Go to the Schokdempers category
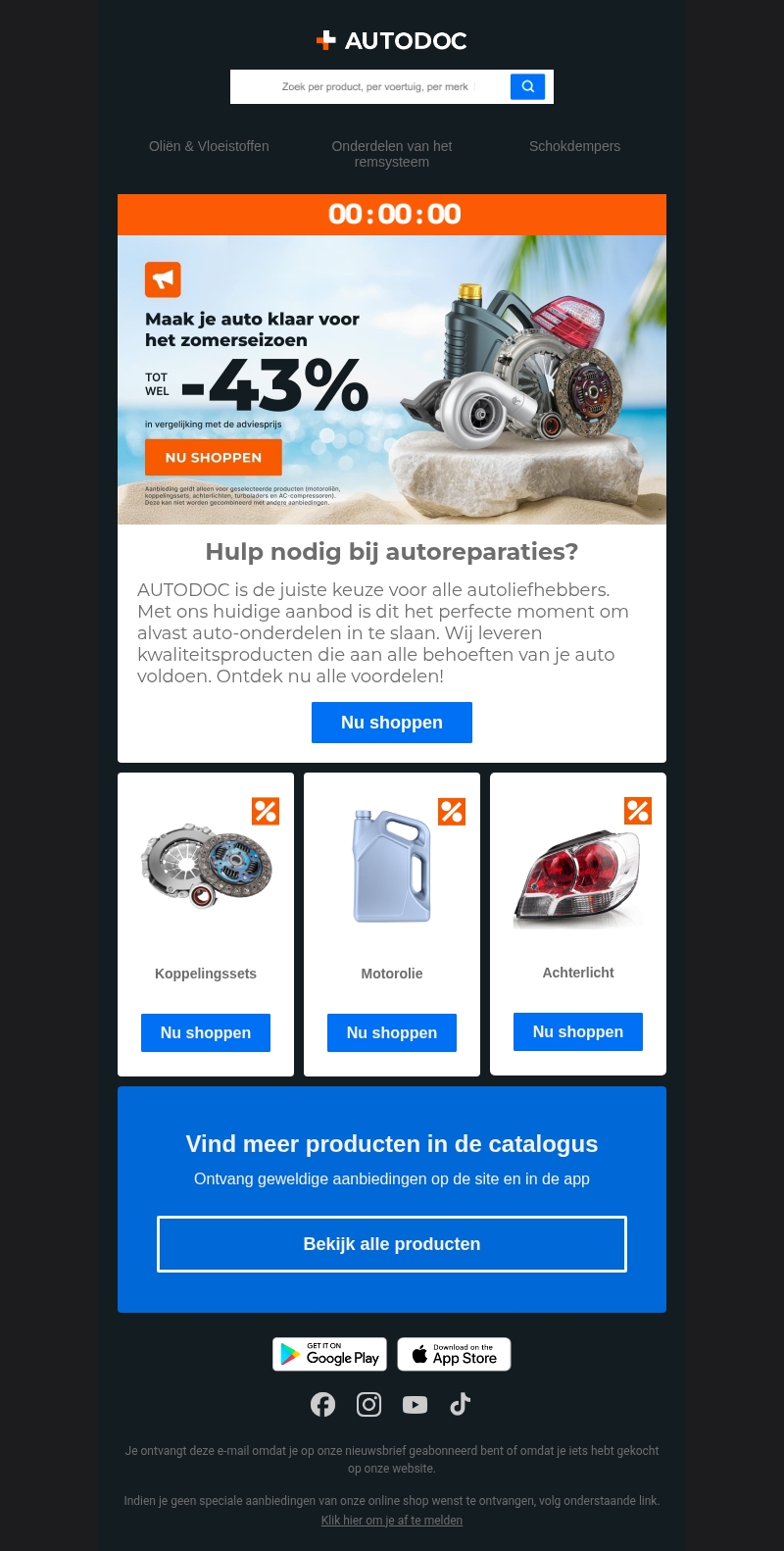Viewport: 784px width, 1551px height. (x=574, y=146)
